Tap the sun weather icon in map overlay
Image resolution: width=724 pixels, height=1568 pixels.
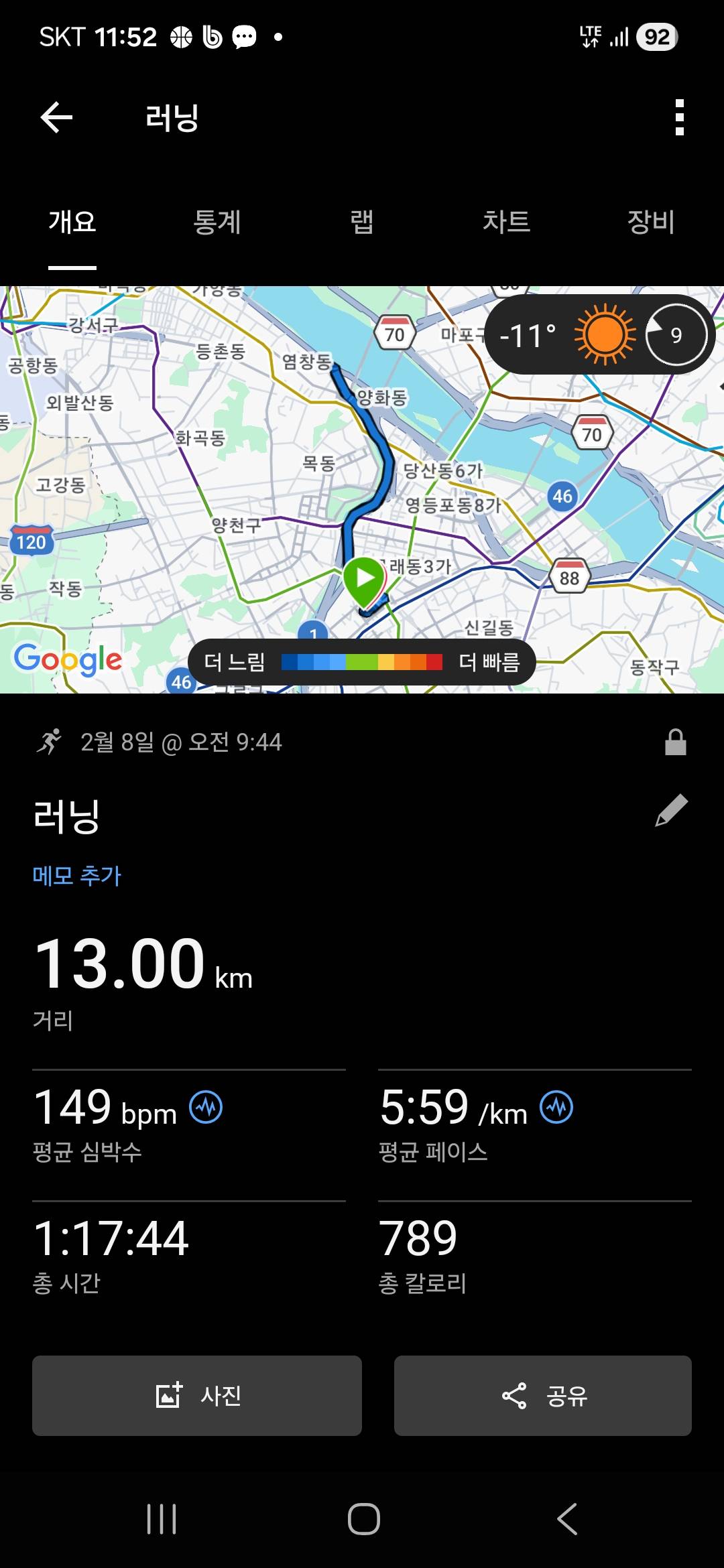point(603,334)
